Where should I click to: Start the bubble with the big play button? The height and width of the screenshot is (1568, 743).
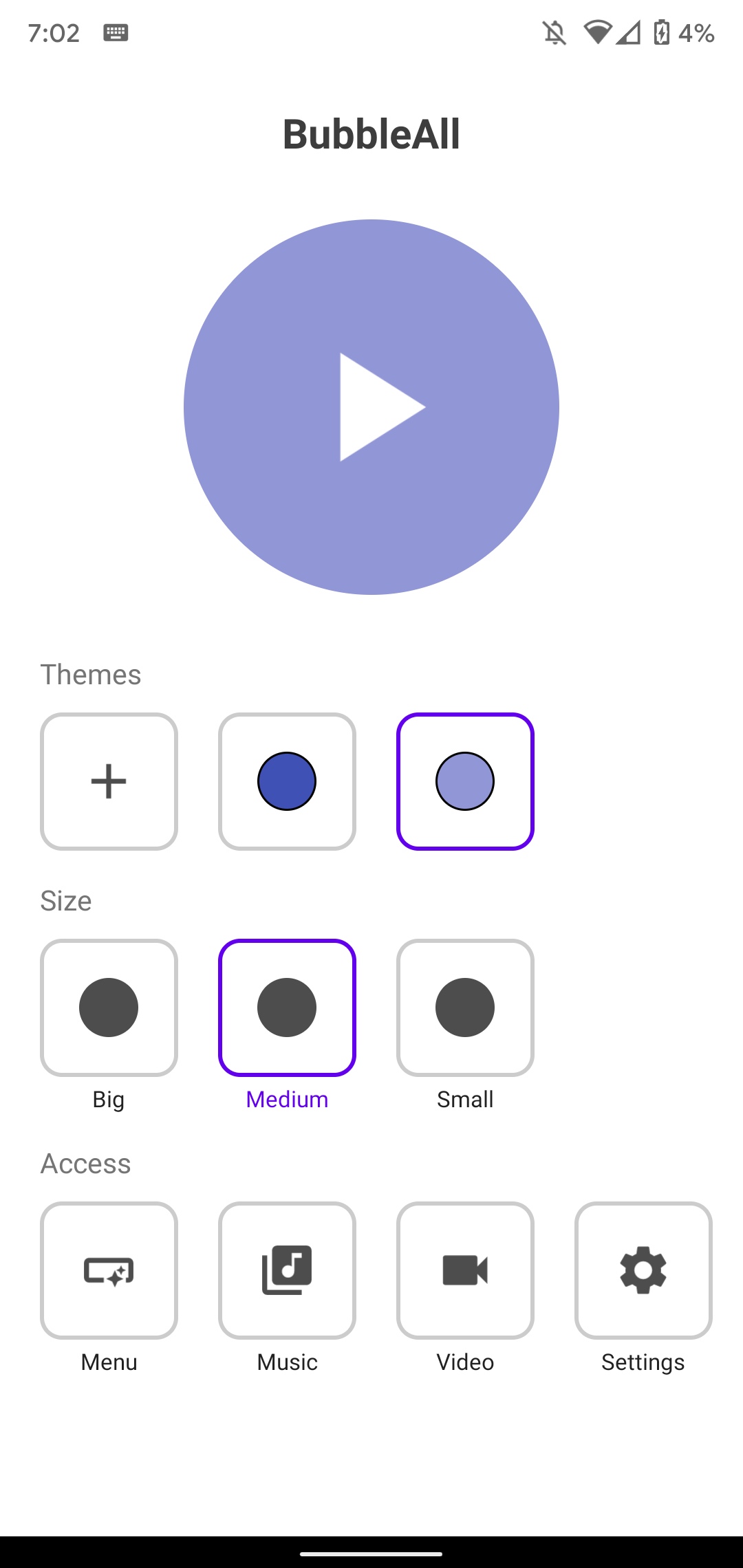pos(371,407)
